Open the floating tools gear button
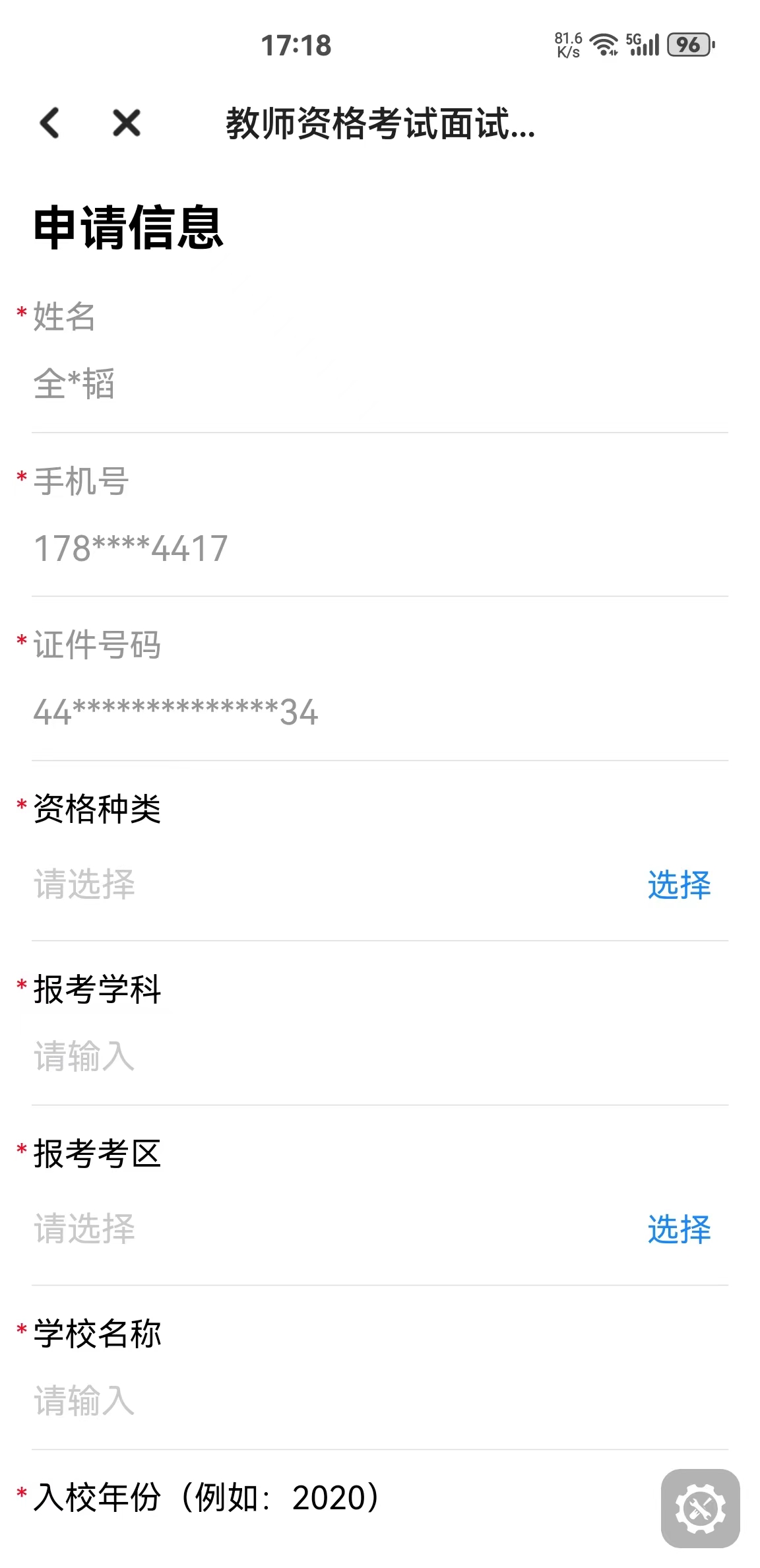760x1568 pixels. [700, 1508]
